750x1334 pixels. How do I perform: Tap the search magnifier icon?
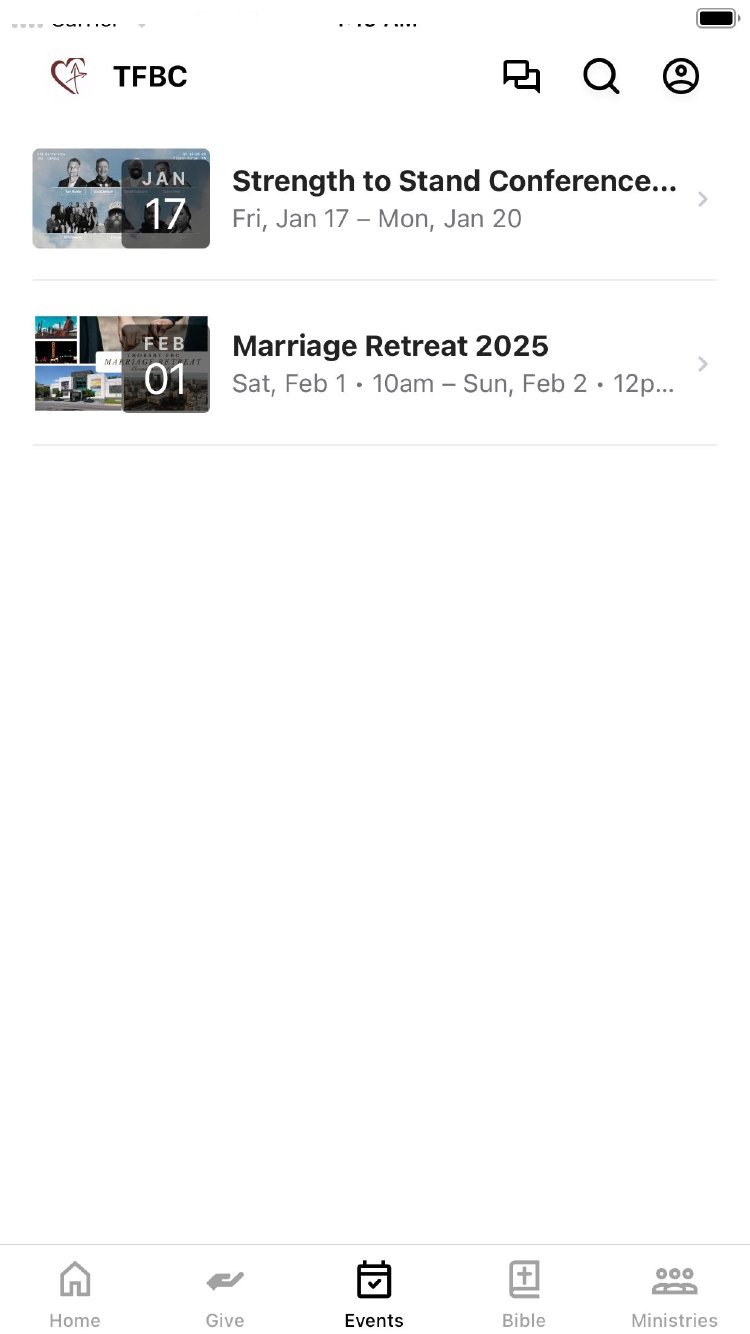click(601, 77)
